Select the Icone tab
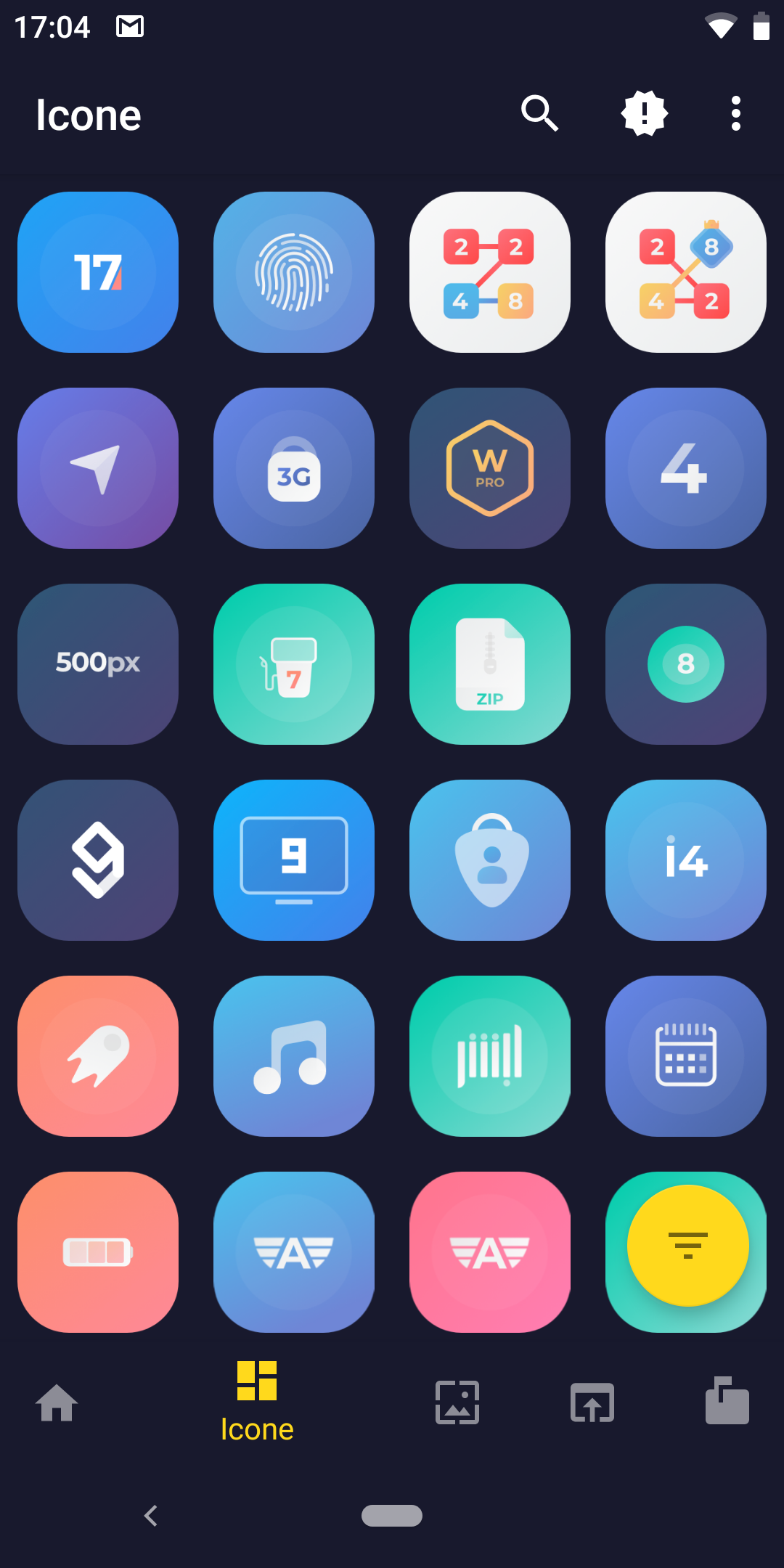Image resolution: width=784 pixels, height=1568 pixels. click(x=257, y=1402)
